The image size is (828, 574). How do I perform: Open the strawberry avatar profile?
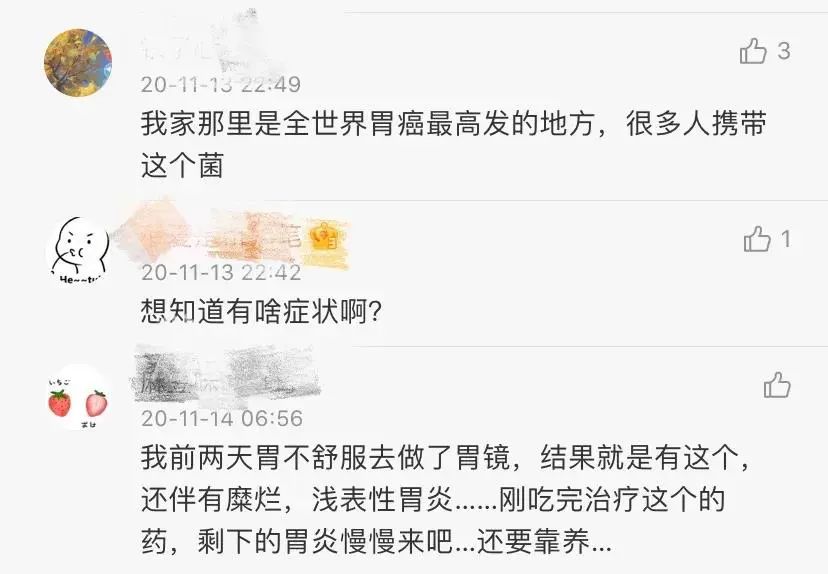[x=77, y=398]
